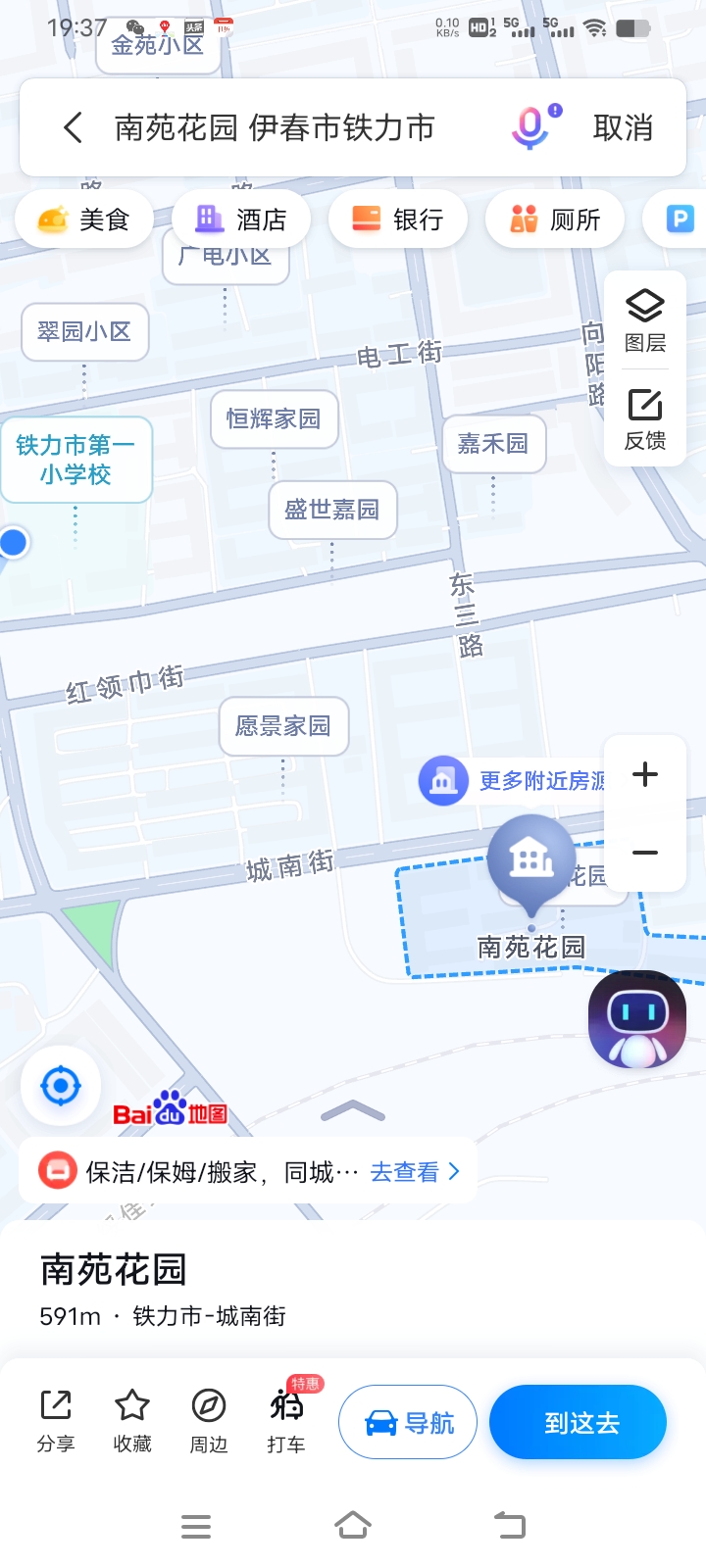This screenshot has width=706, height=1568.
Task: Select the 酒店 hotel chip
Action: 241,220
